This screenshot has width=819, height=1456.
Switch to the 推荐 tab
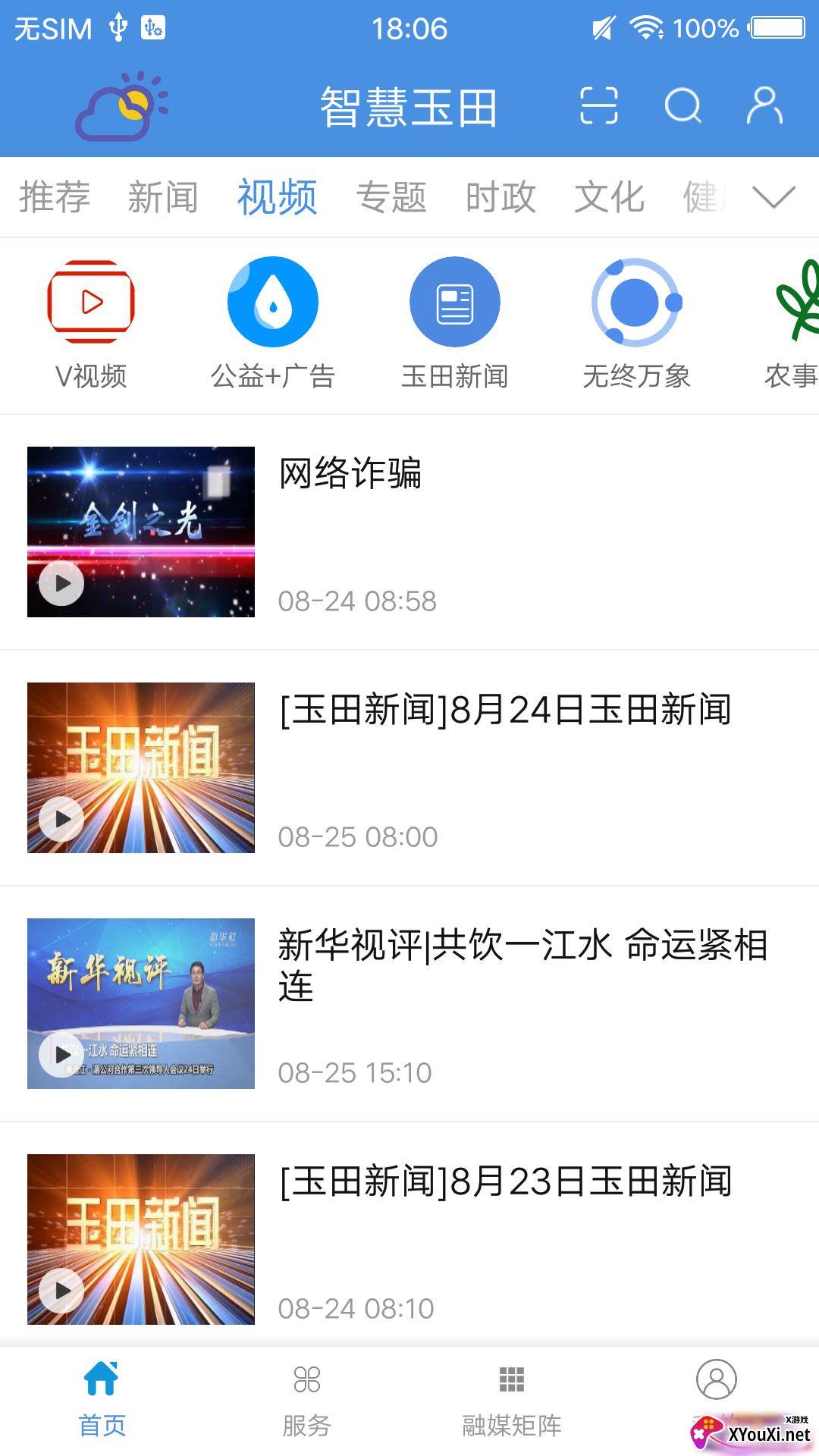55,198
